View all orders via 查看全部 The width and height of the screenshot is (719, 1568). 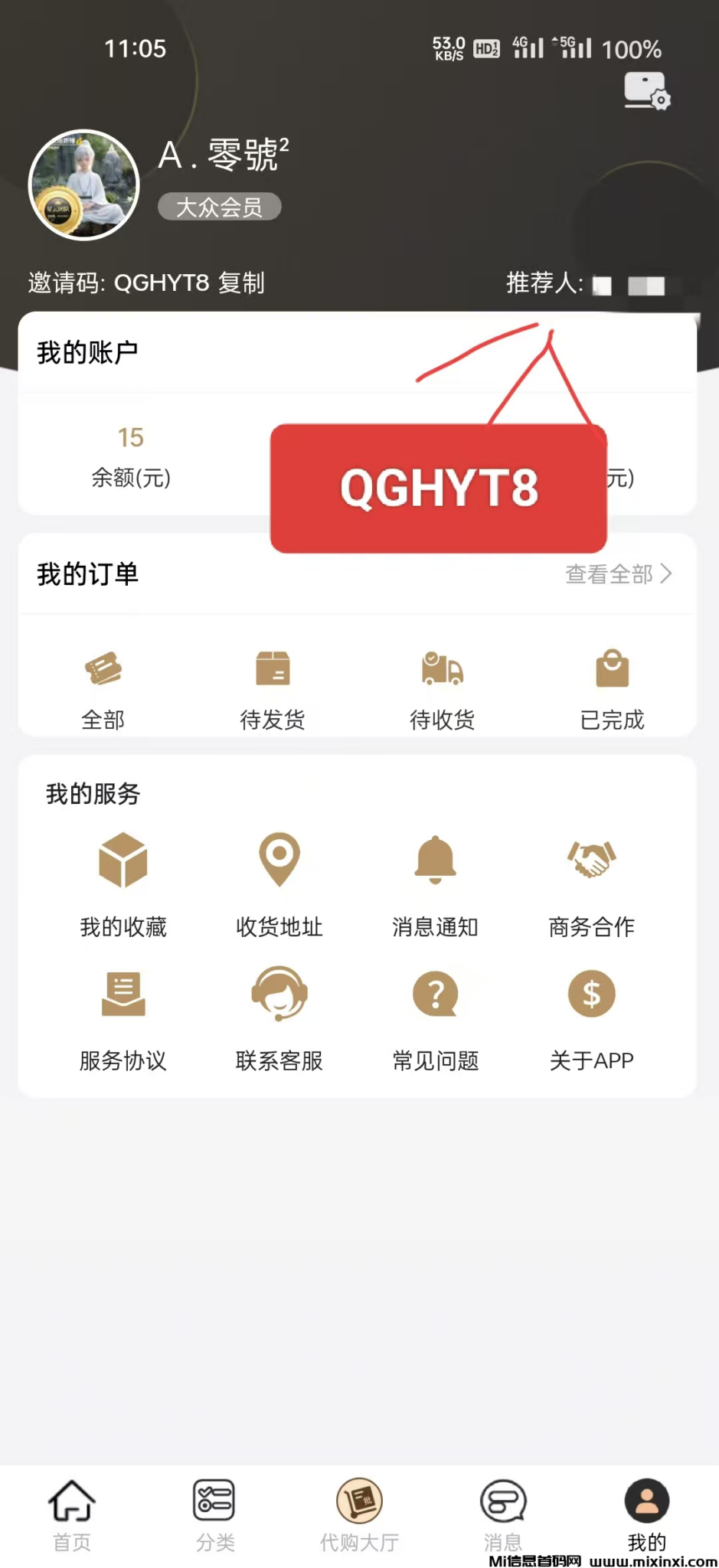[x=618, y=574]
